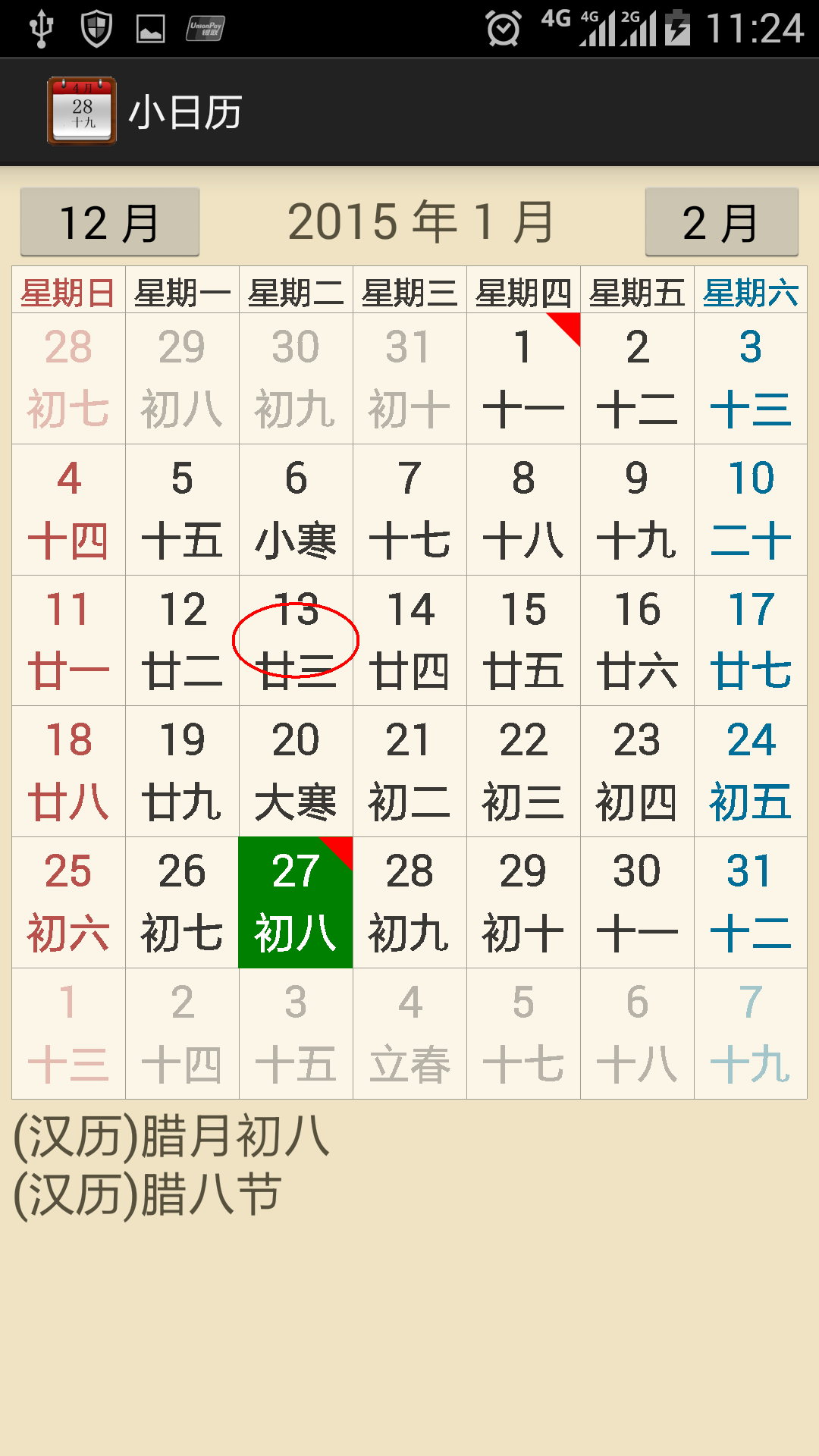The image size is (819, 1456).
Task: Select January 19 廿九
Action: tap(182, 771)
